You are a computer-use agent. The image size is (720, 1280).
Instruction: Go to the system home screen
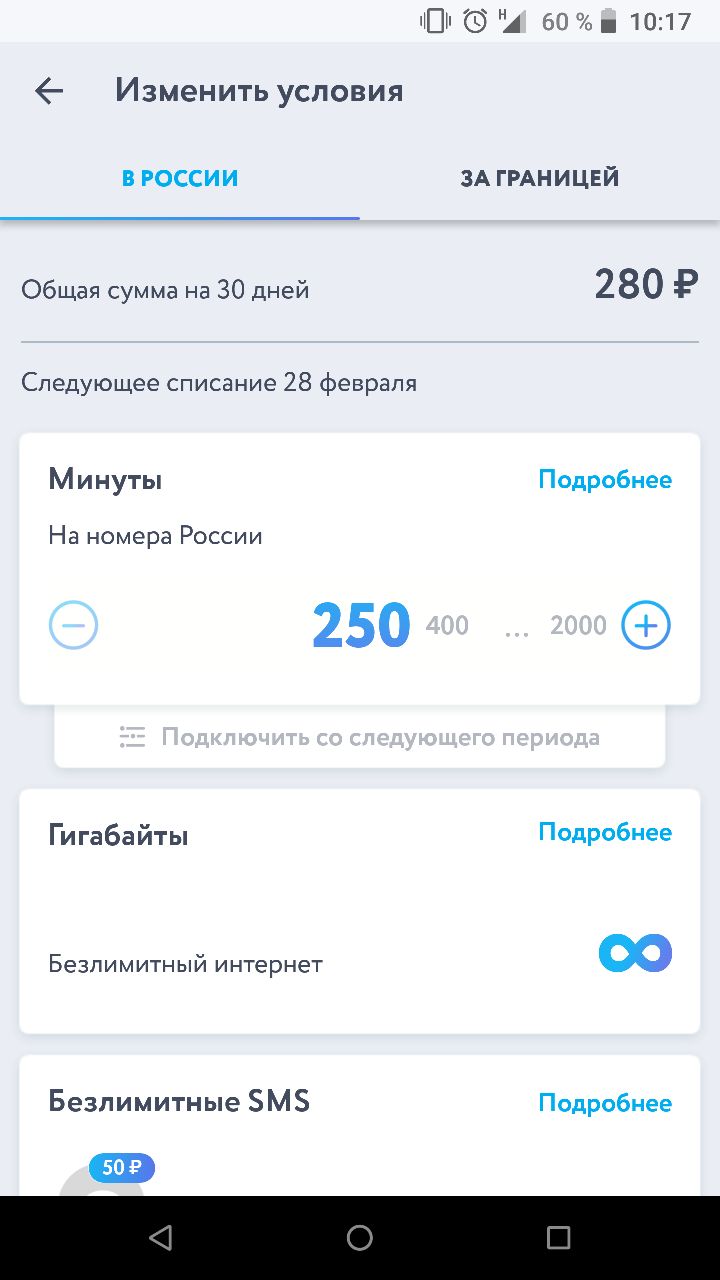coord(360,1238)
